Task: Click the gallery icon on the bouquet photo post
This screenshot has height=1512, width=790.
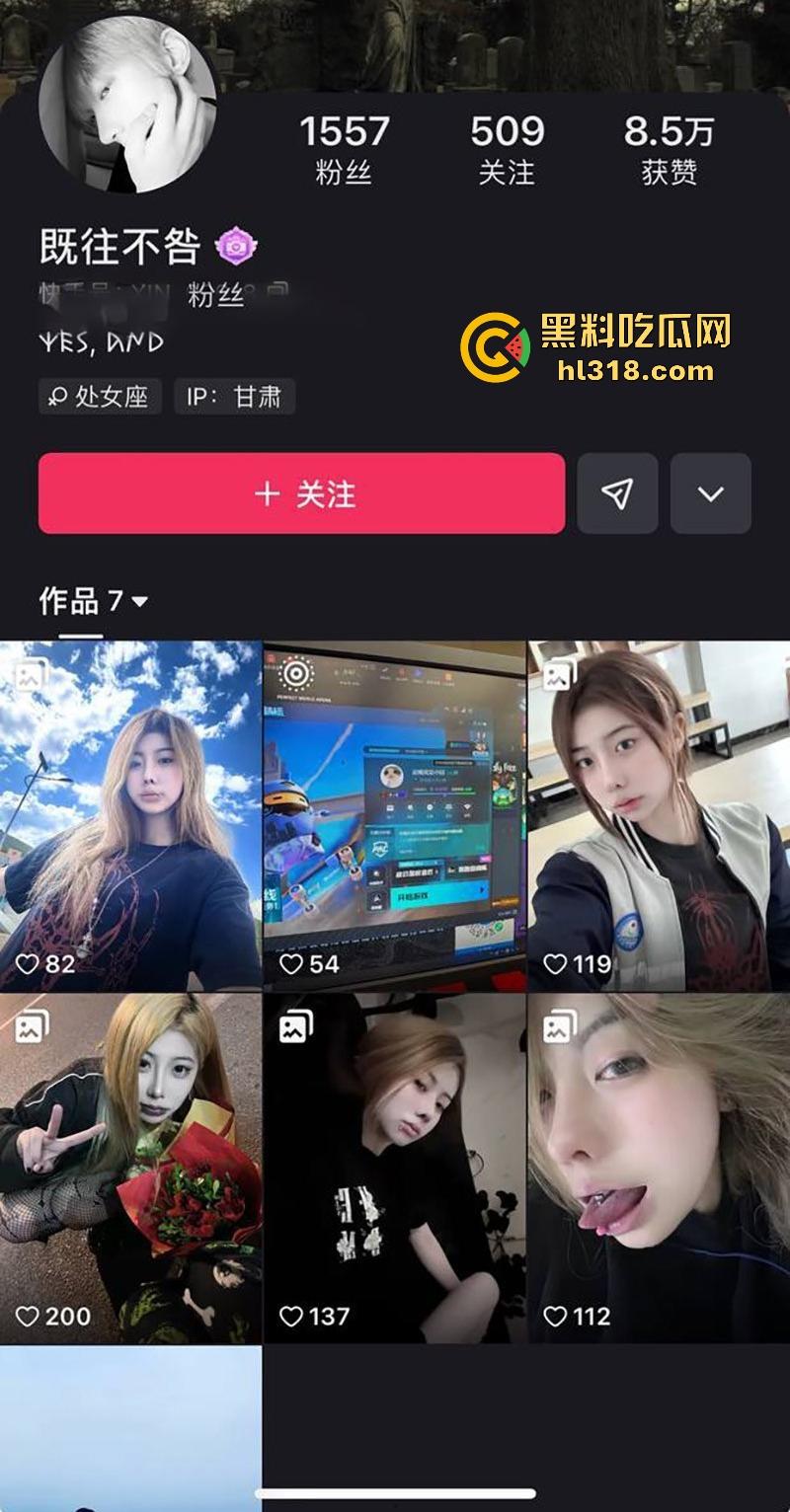Action: (x=33, y=1028)
